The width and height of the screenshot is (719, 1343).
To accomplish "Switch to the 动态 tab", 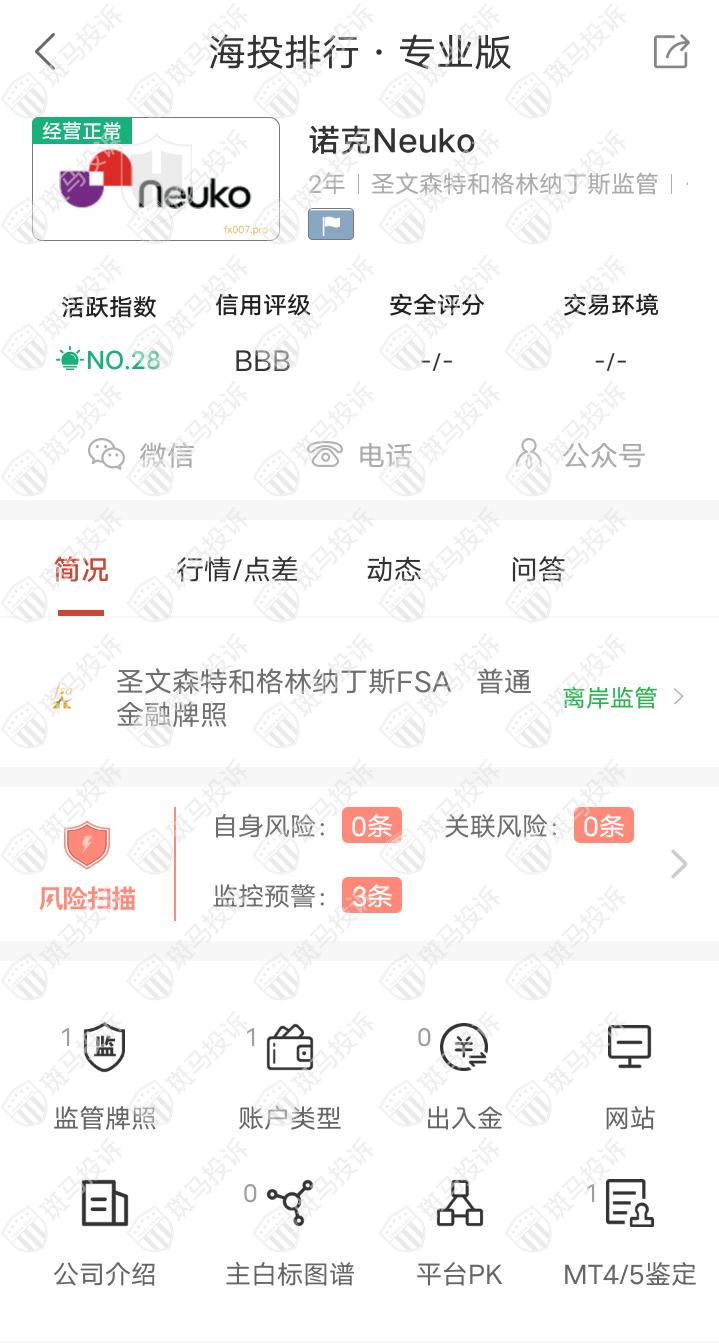I will 394,570.
